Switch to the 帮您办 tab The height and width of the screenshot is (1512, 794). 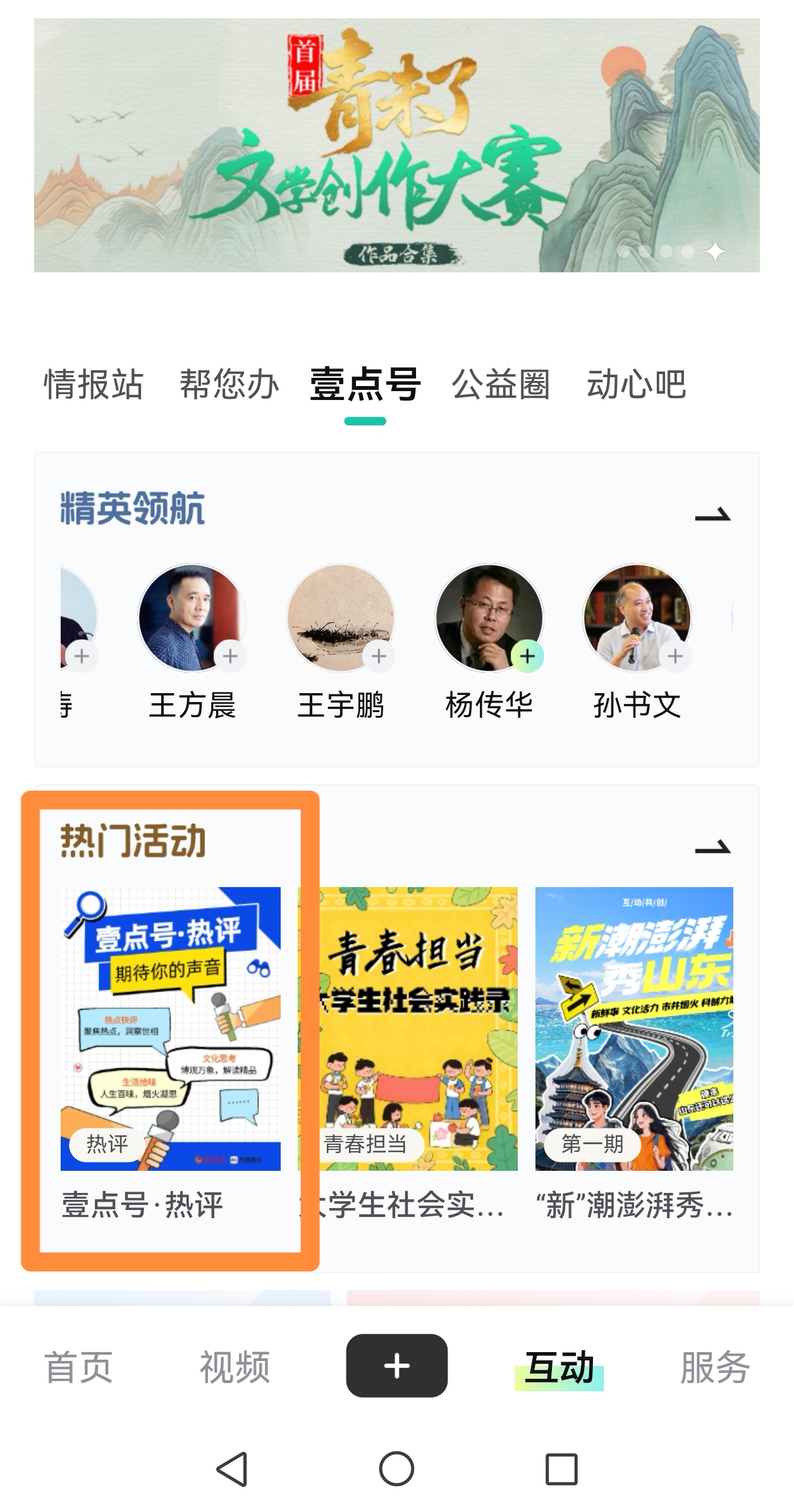pos(229,384)
